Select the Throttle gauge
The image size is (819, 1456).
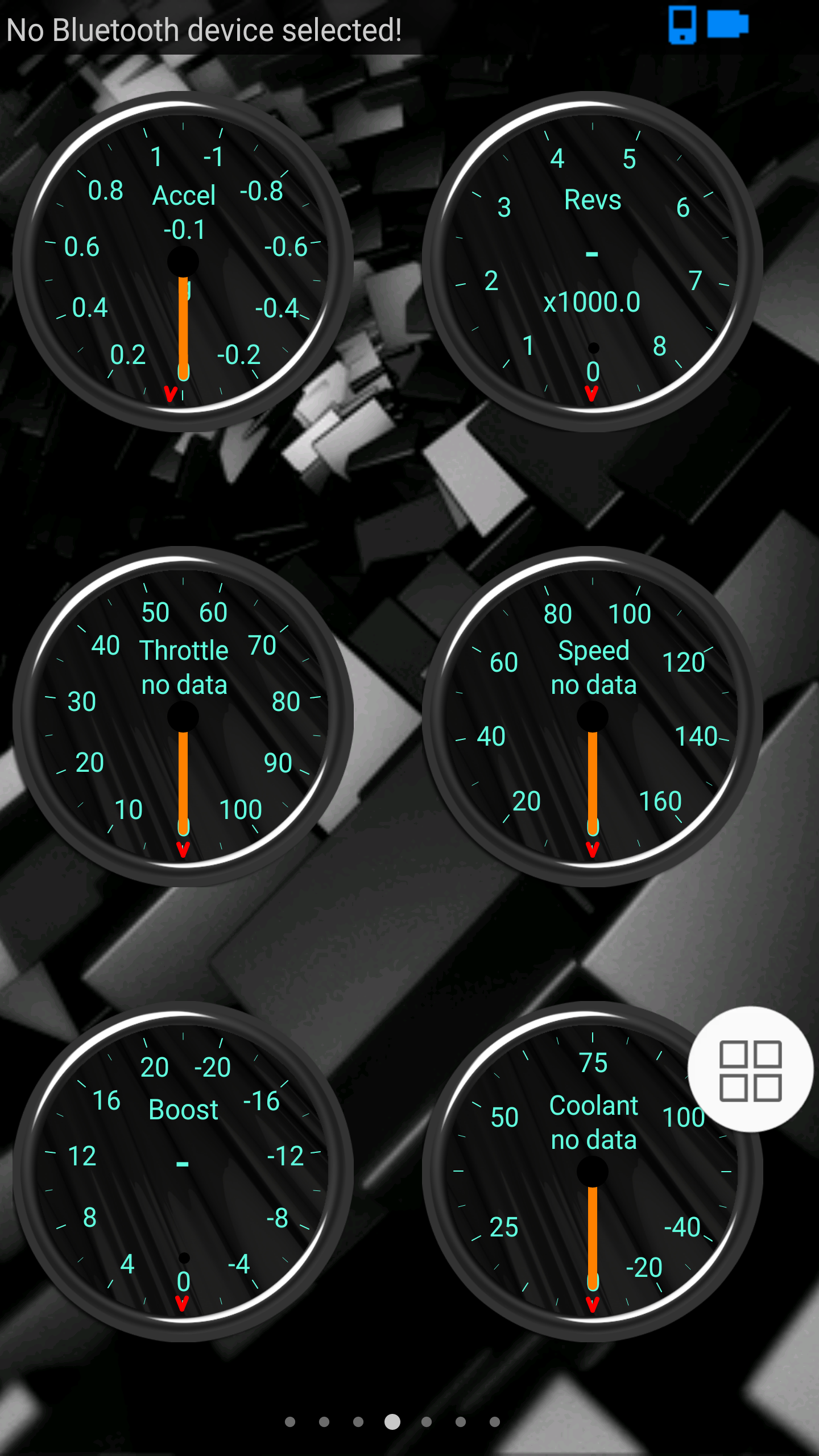[183, 717]
